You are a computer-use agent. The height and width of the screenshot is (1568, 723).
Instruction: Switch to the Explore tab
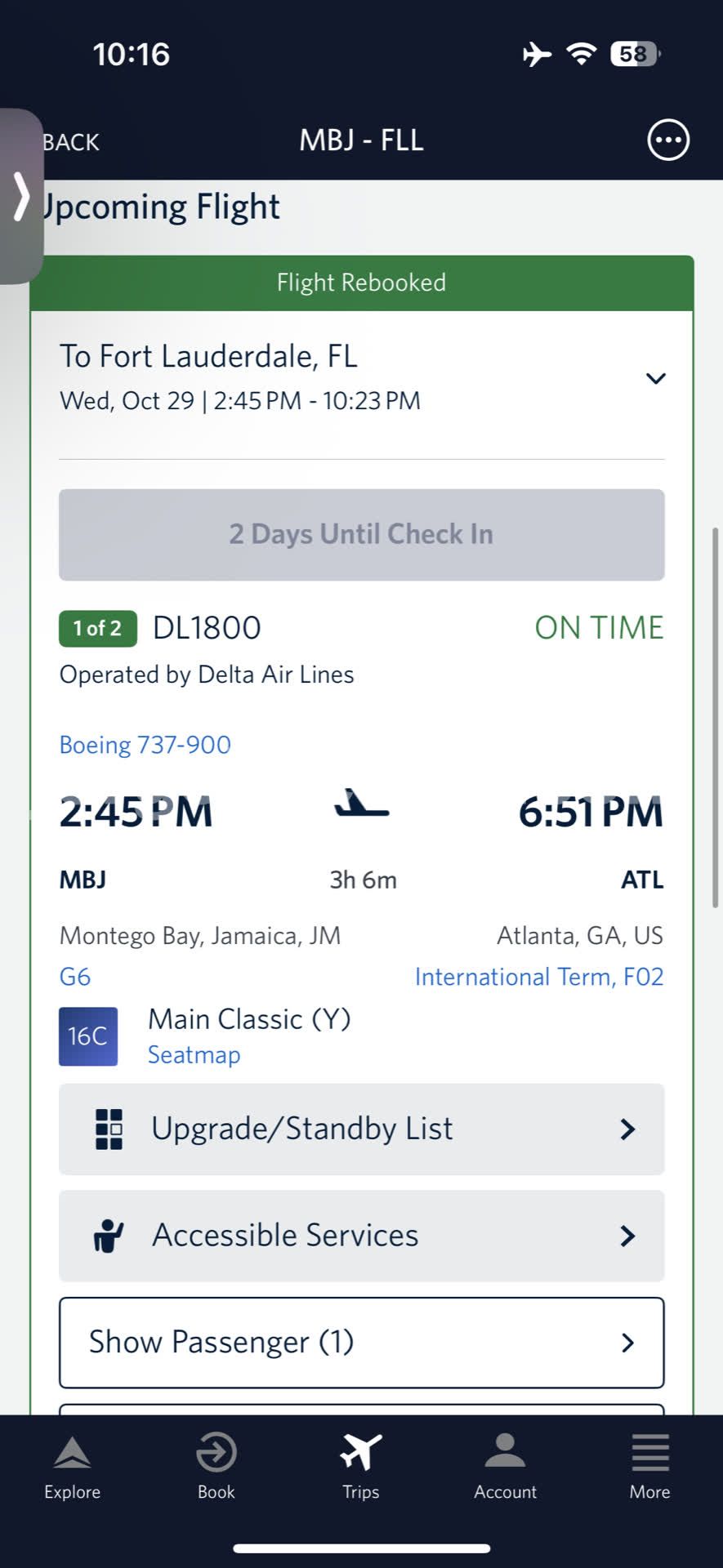click(x=72, y=1468)
